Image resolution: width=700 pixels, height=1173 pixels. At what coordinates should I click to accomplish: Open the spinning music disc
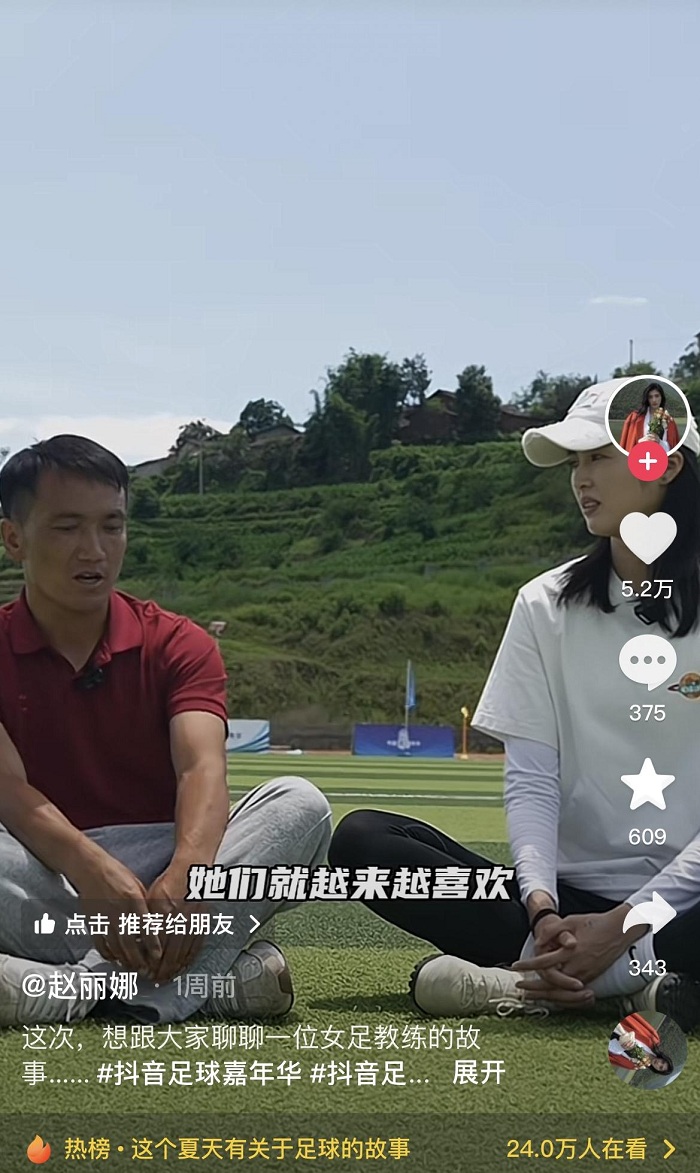(647, 1051)
